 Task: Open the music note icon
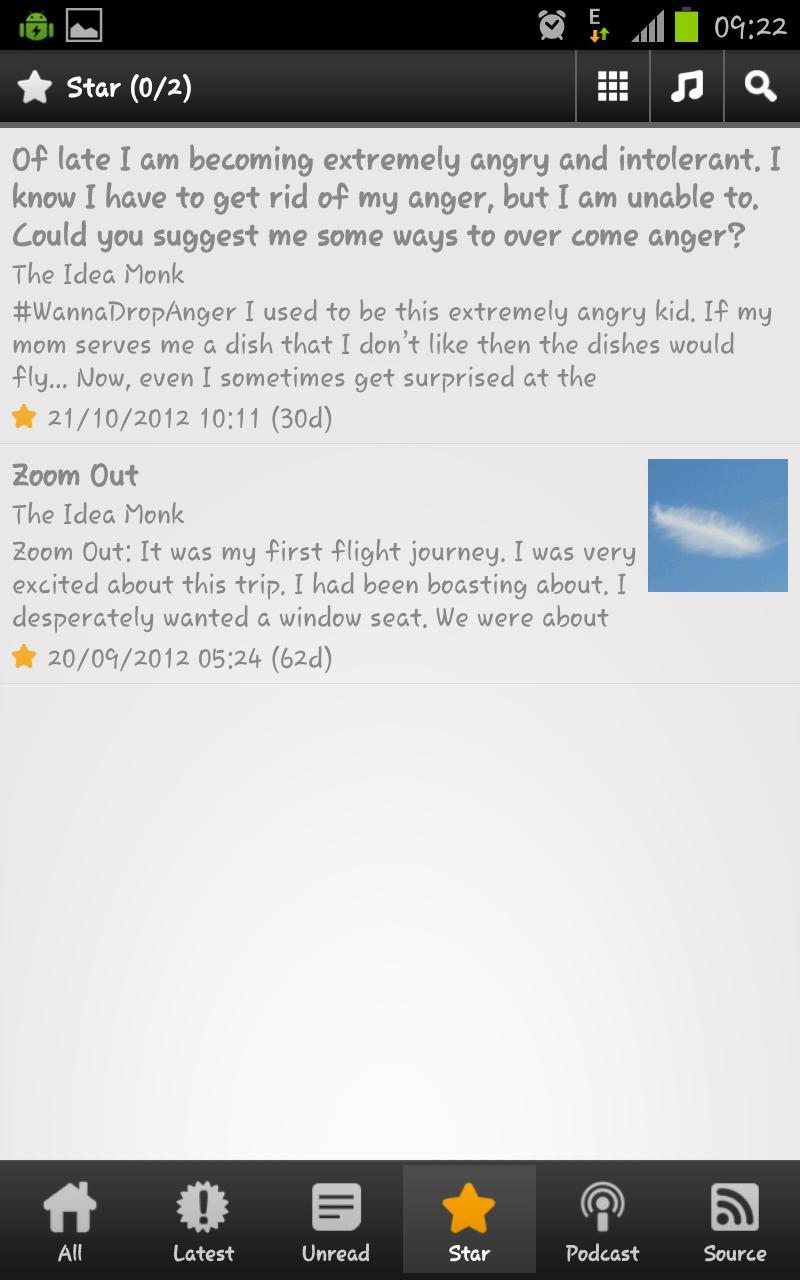click(687, 87)
